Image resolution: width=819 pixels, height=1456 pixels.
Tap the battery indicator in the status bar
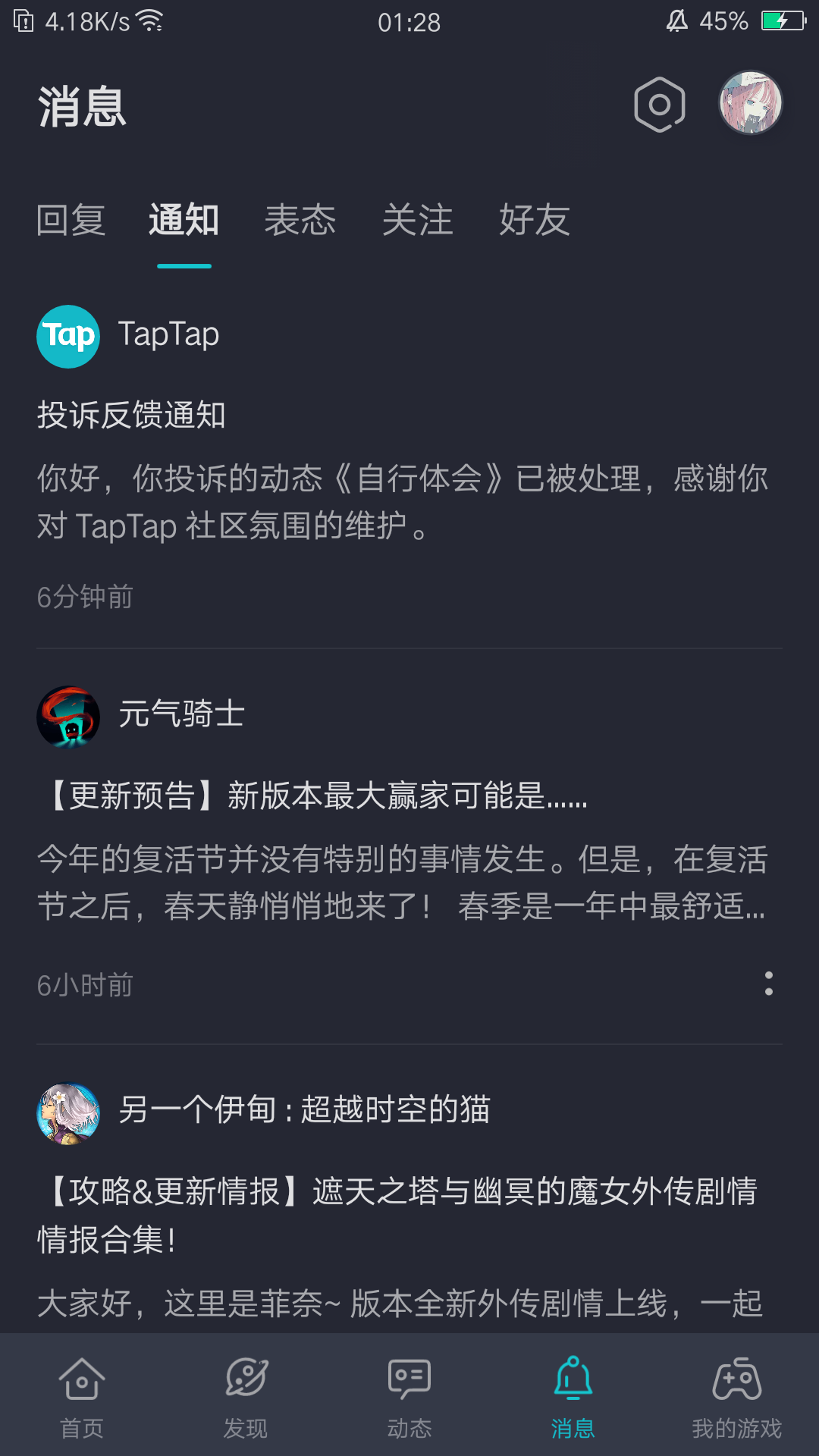click(785, 22)
